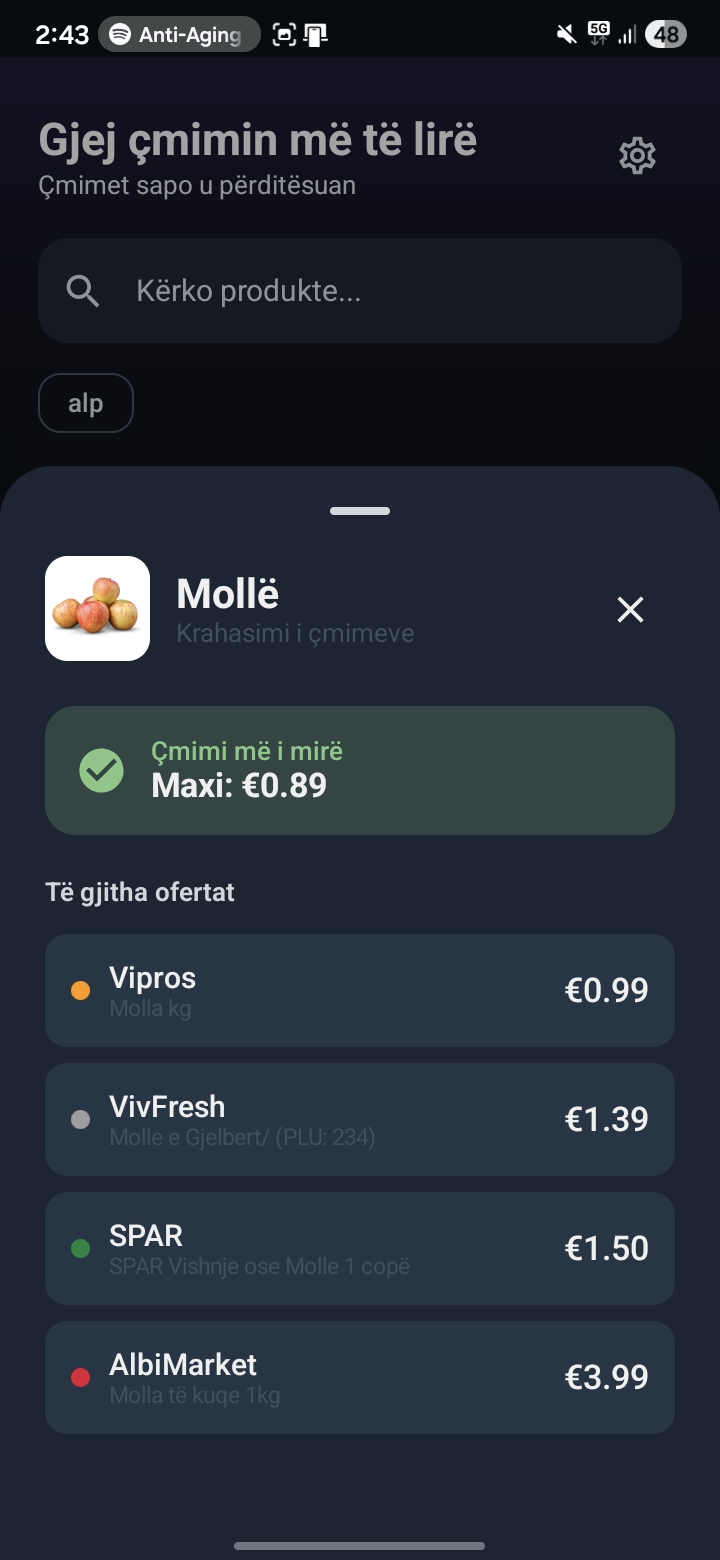Tap the green dot next to SPAR

coord(80,1248)
